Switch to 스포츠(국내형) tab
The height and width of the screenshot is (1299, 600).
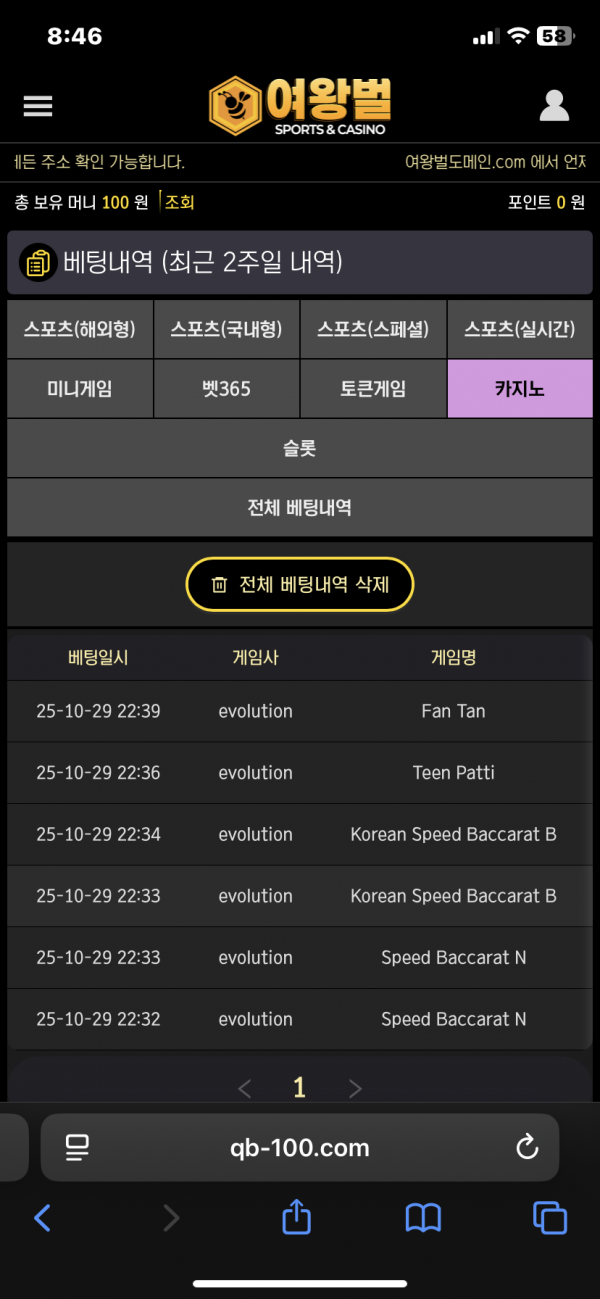[x=226, y=329]
